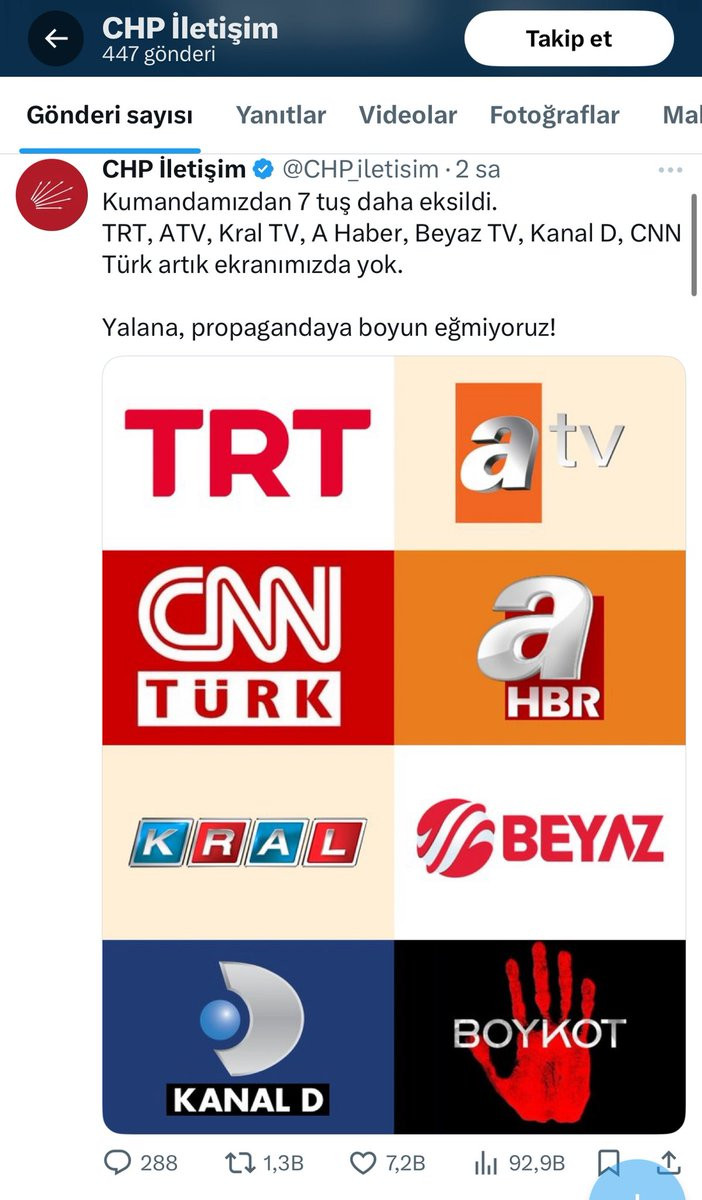Viewport: 702px width, 1200px height.
Task: Open the @CHP_iletisim handle link
Action: 360,170
